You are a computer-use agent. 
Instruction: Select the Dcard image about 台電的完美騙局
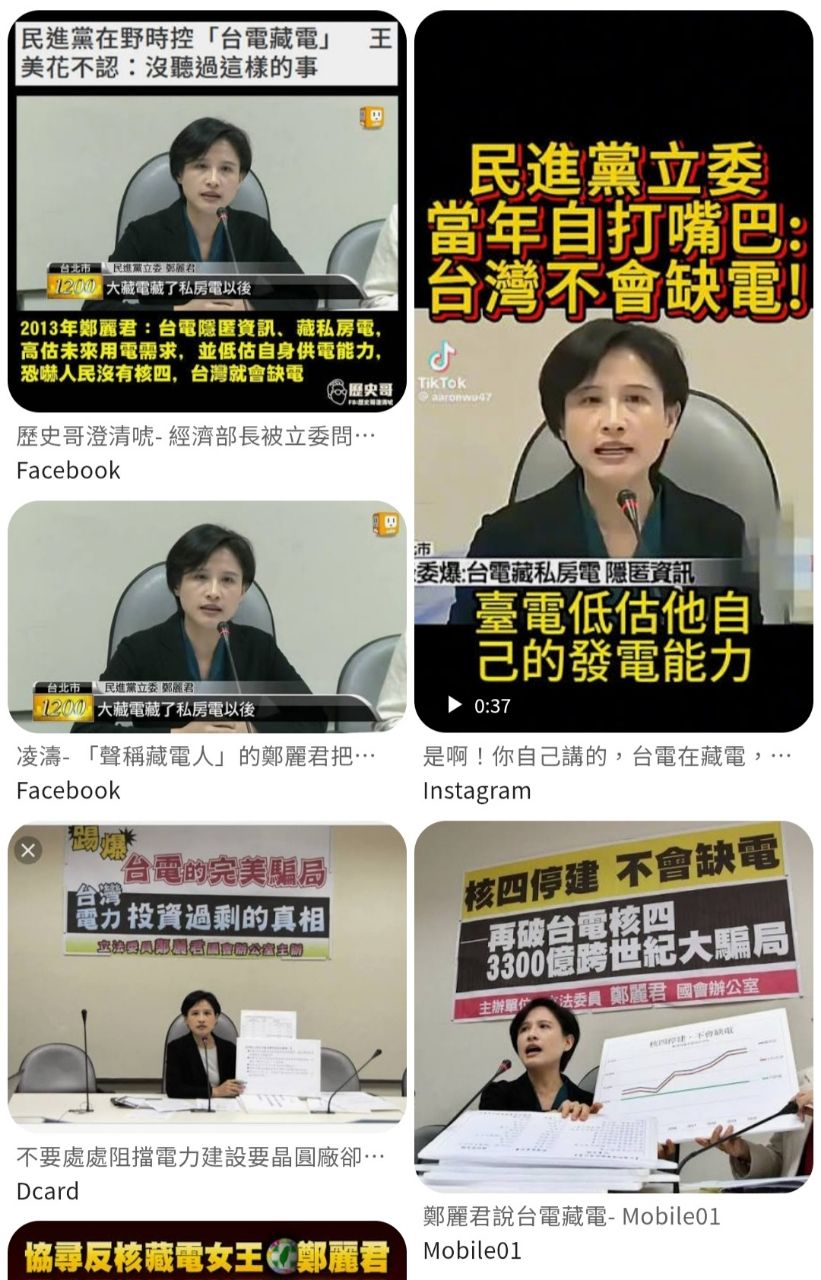pos(207,975)
